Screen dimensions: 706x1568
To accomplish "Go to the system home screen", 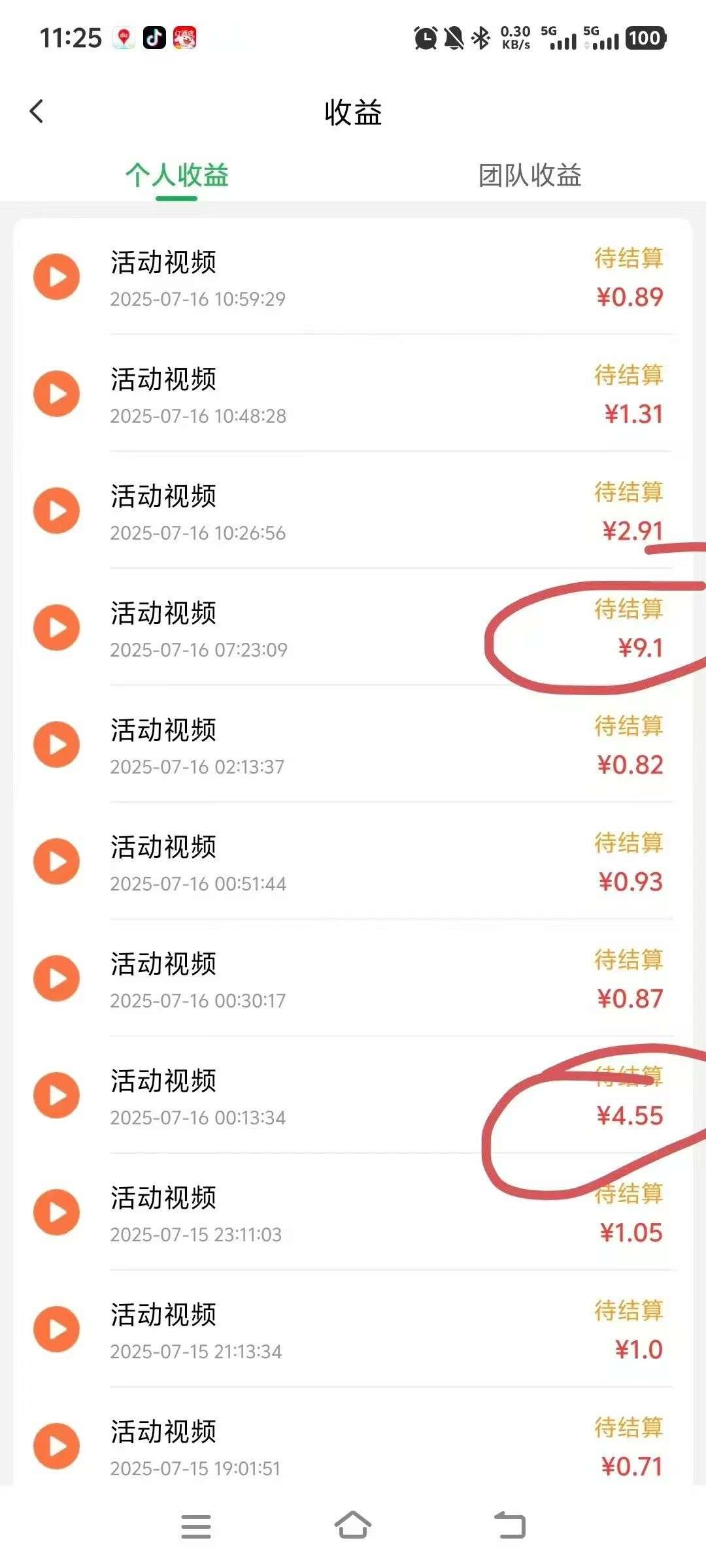I will point(353,1526).
